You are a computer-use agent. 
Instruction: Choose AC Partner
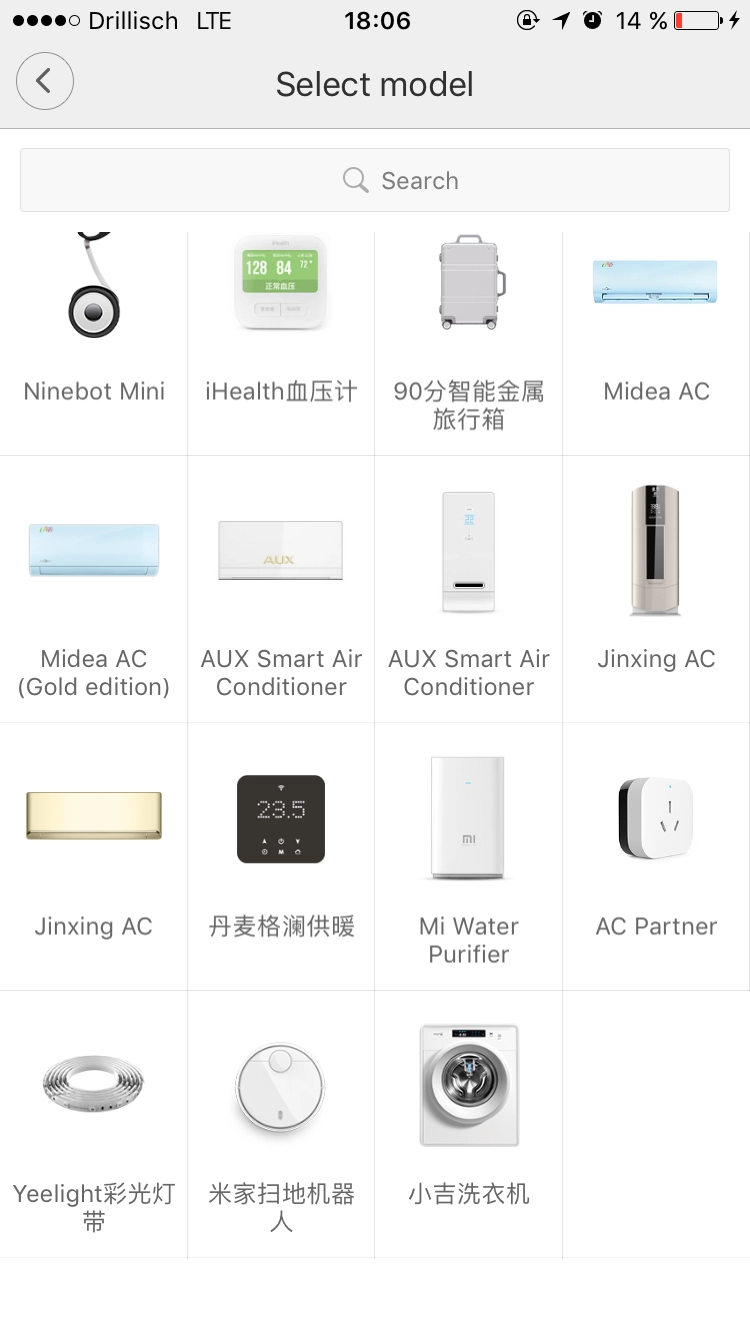(656, 857)
